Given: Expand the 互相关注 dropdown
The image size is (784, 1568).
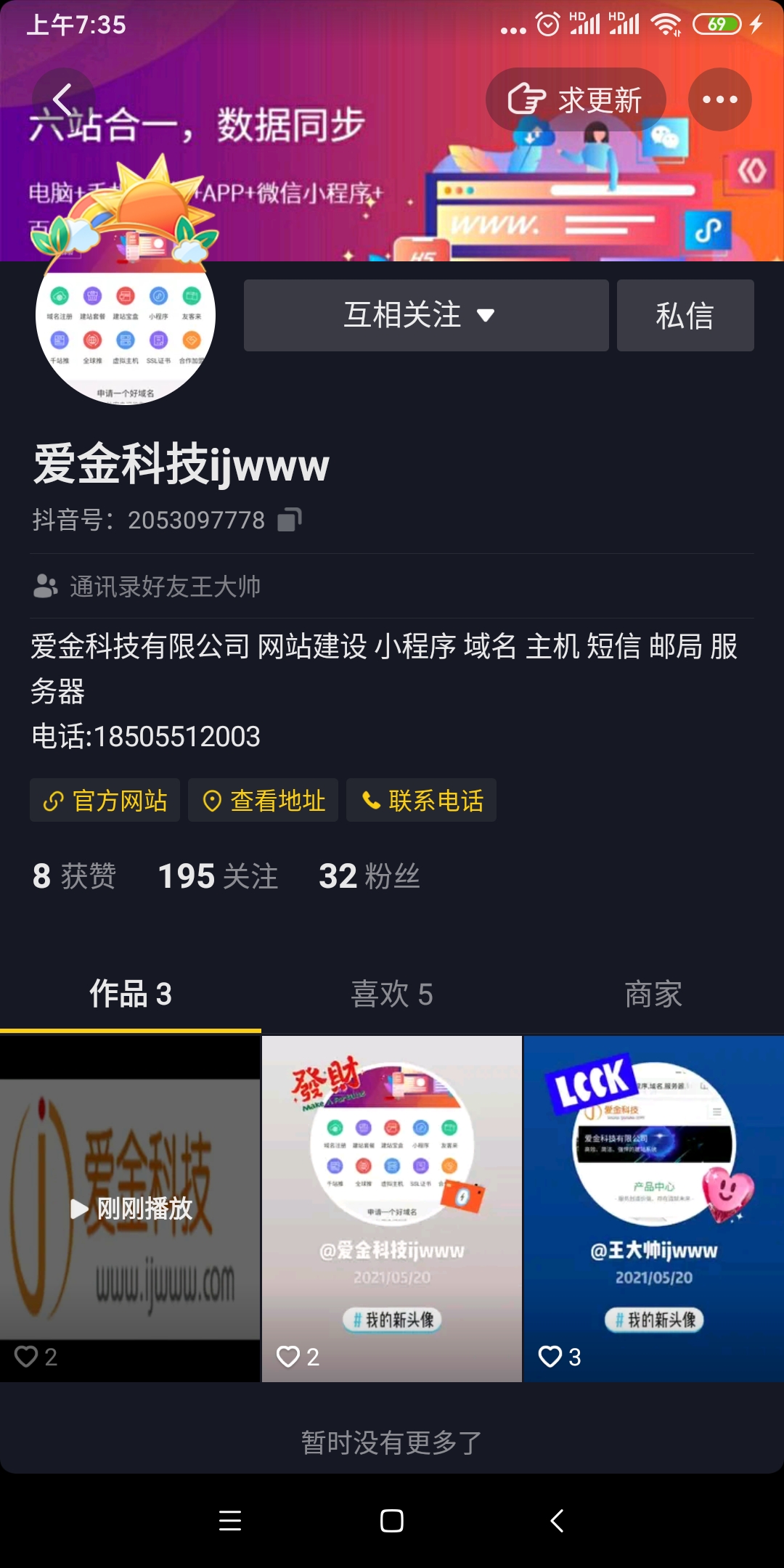Looking at the screenshot, I should pos(425,315).
